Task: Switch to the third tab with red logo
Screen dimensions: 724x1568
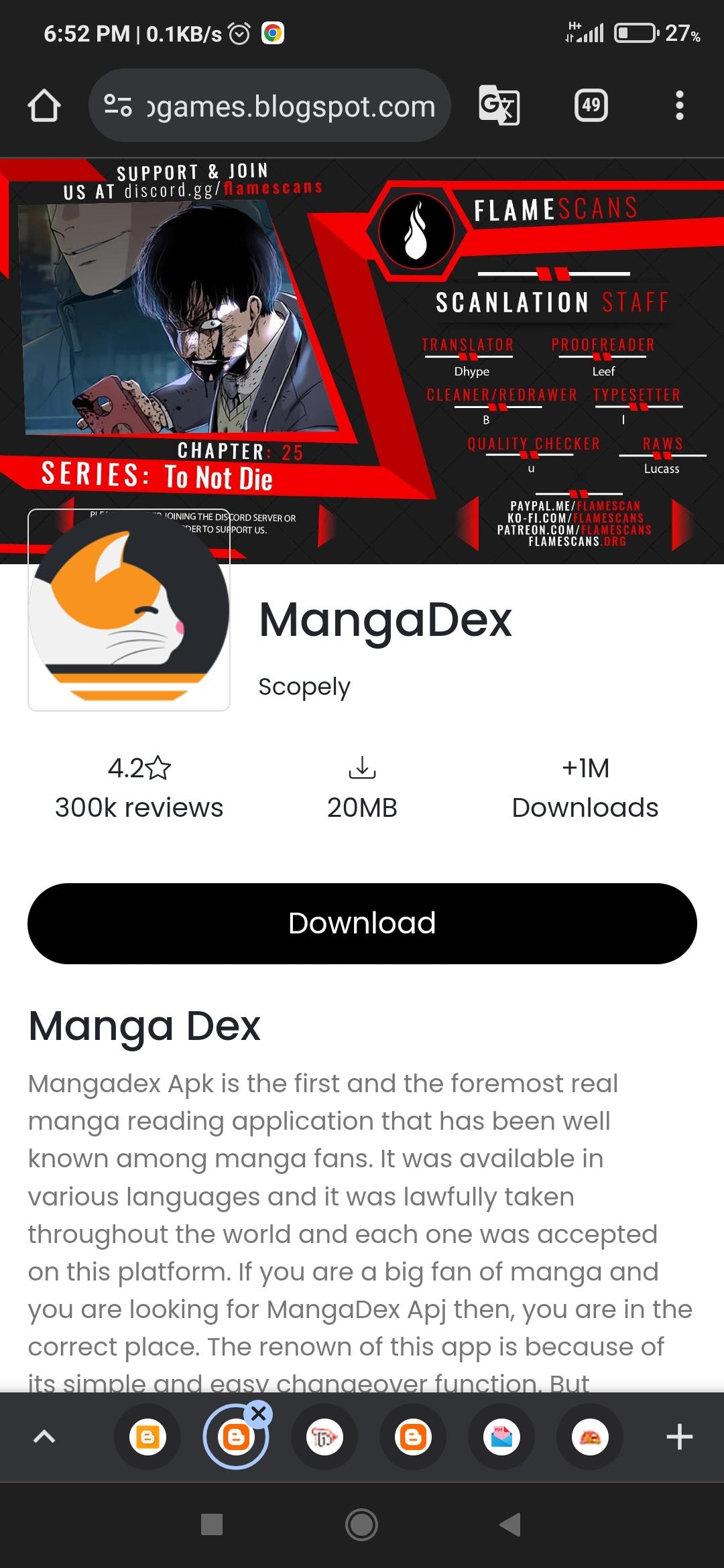Action: pos(324,1437)
